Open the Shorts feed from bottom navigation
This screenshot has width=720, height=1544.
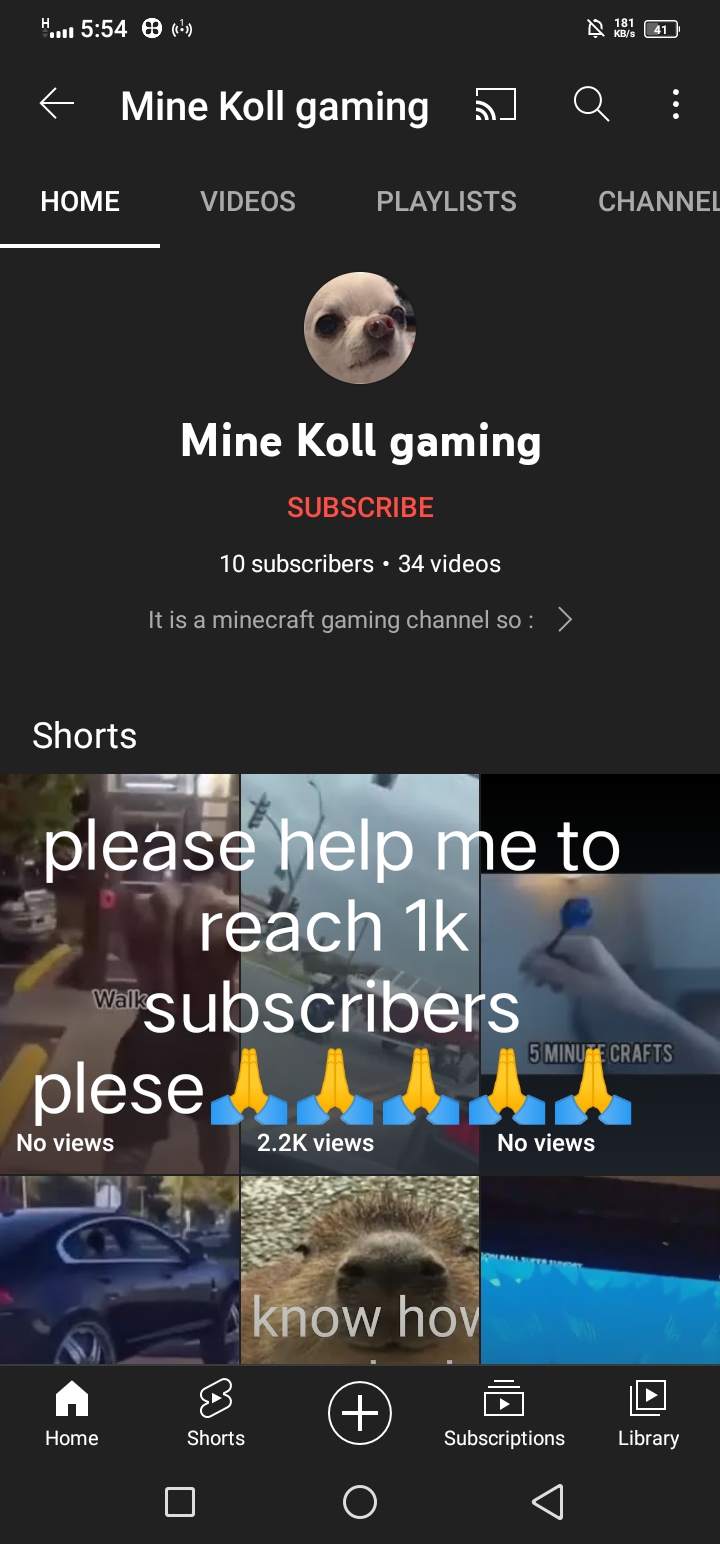click(215, 1412)
